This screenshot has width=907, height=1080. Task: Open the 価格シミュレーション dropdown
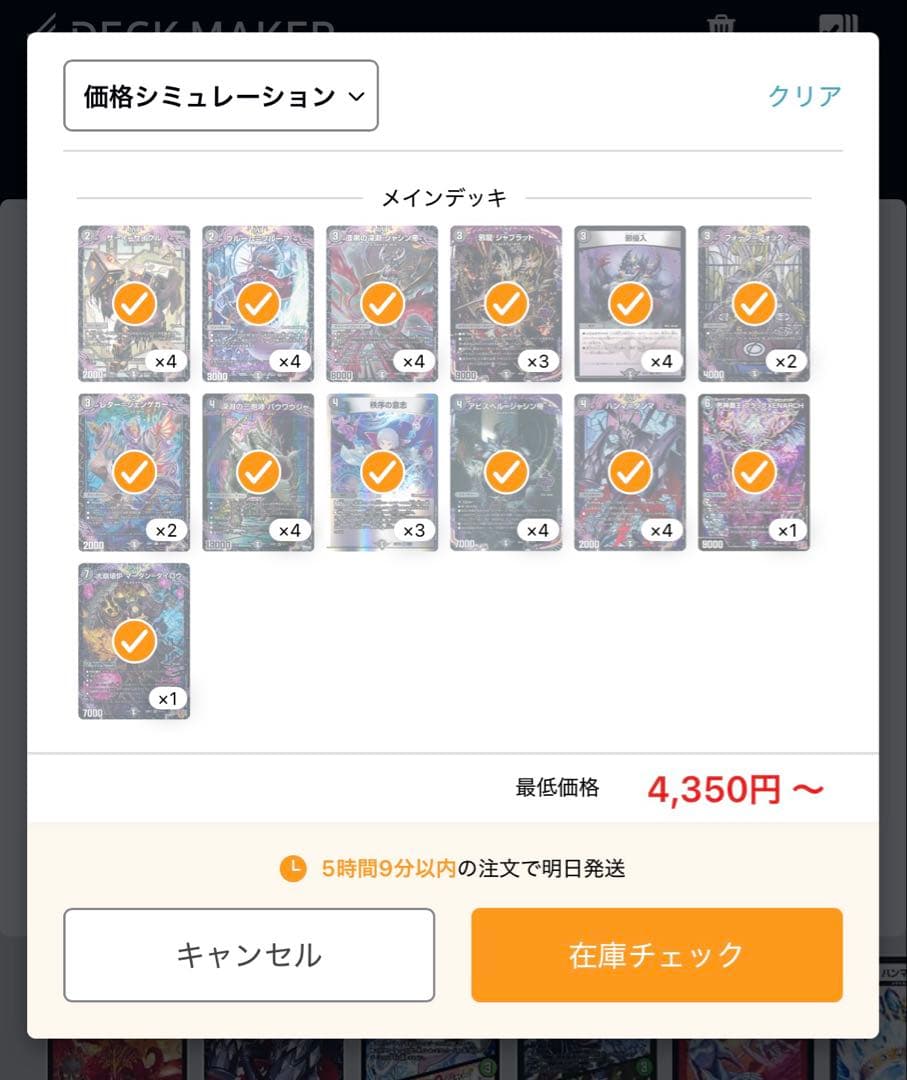[220, 96]
